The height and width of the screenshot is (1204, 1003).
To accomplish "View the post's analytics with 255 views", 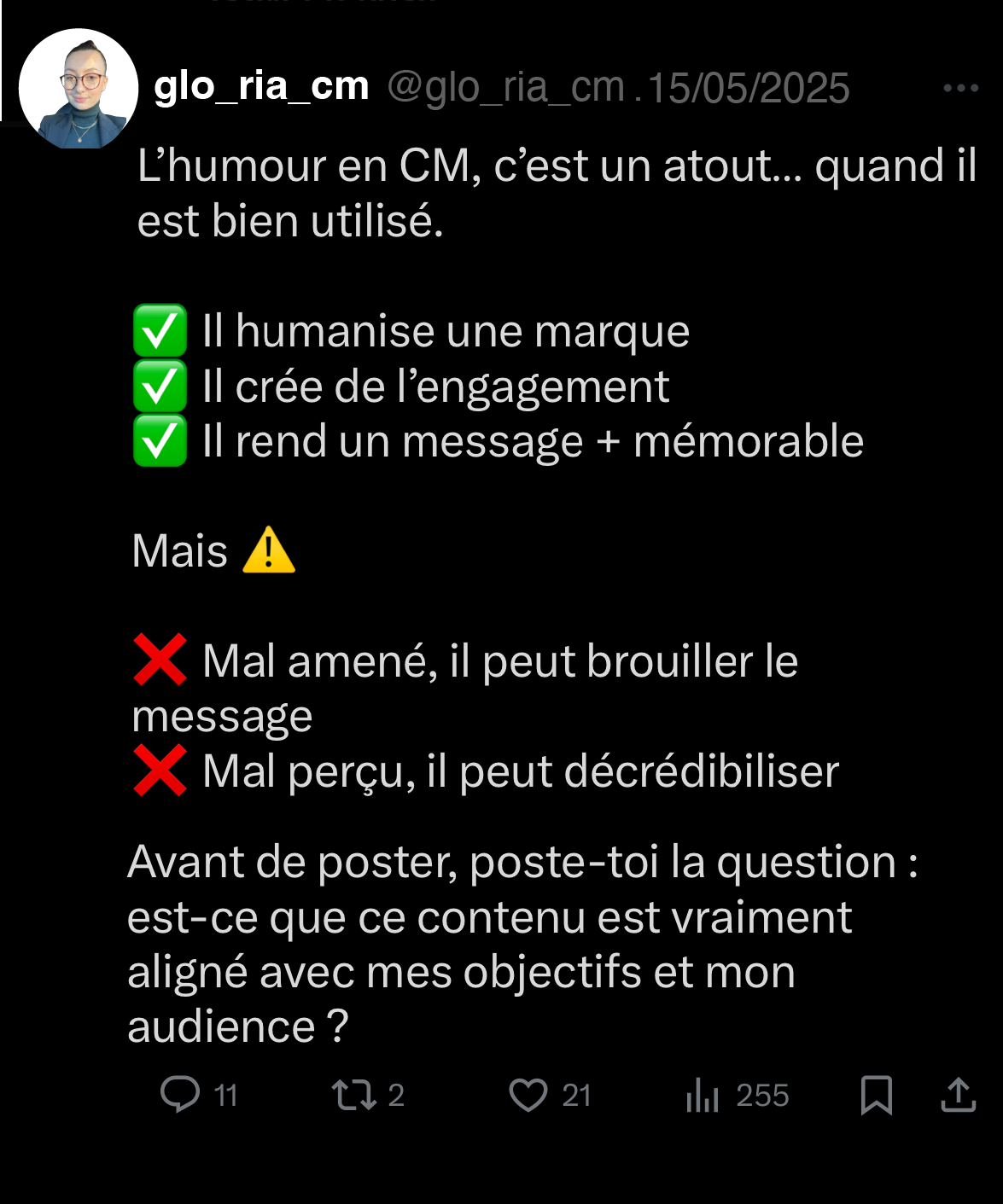I will click(703, 1095).
